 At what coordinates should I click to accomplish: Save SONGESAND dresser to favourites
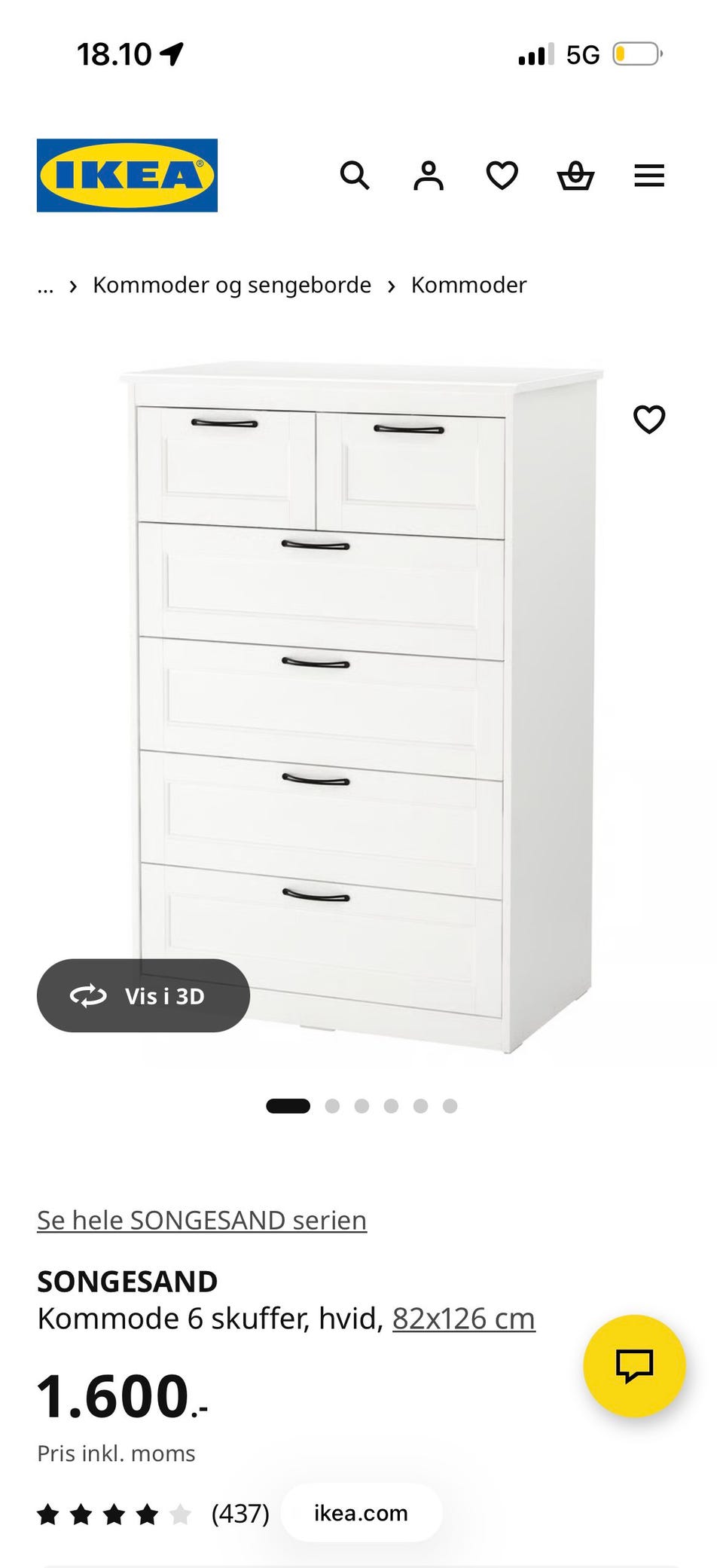[x=649, y=420]
